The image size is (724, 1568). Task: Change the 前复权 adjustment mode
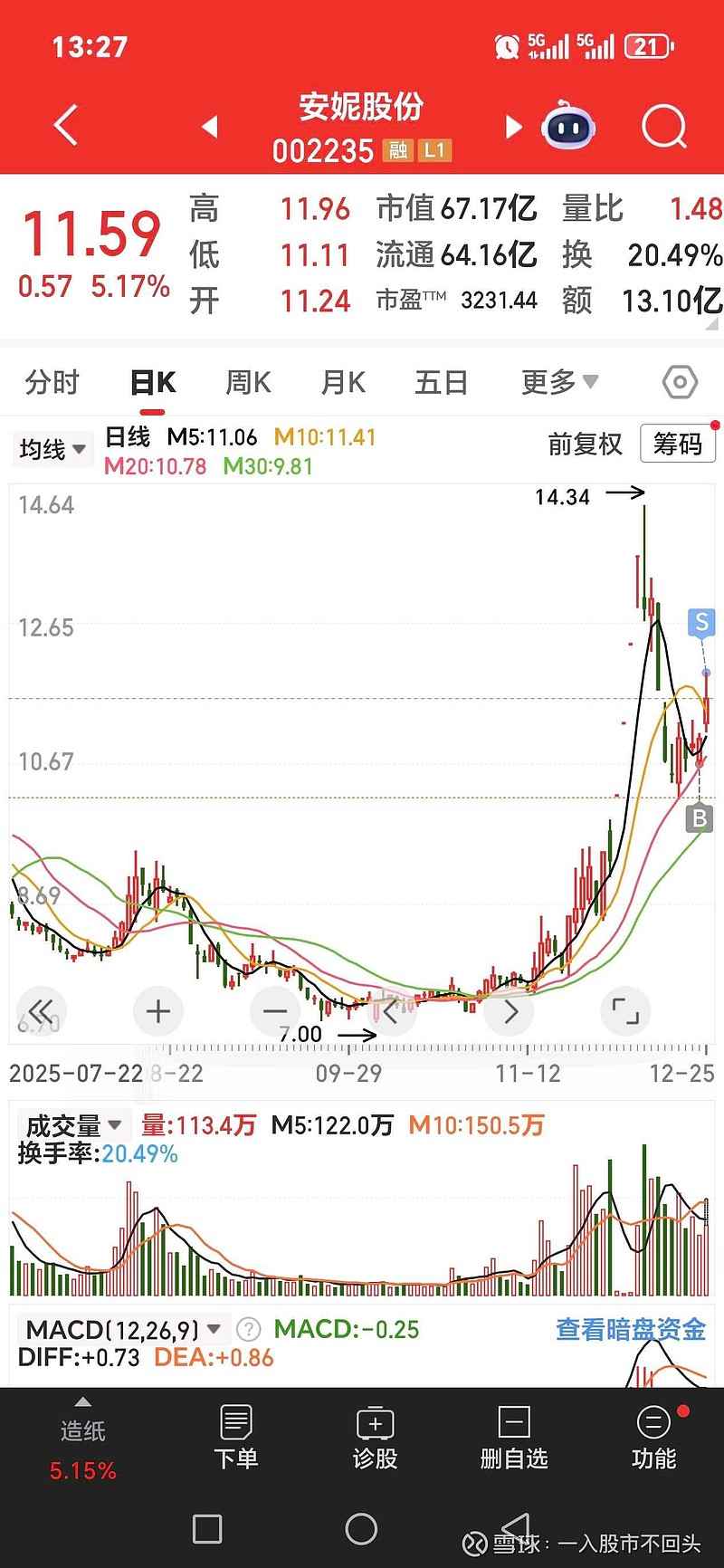585,445
